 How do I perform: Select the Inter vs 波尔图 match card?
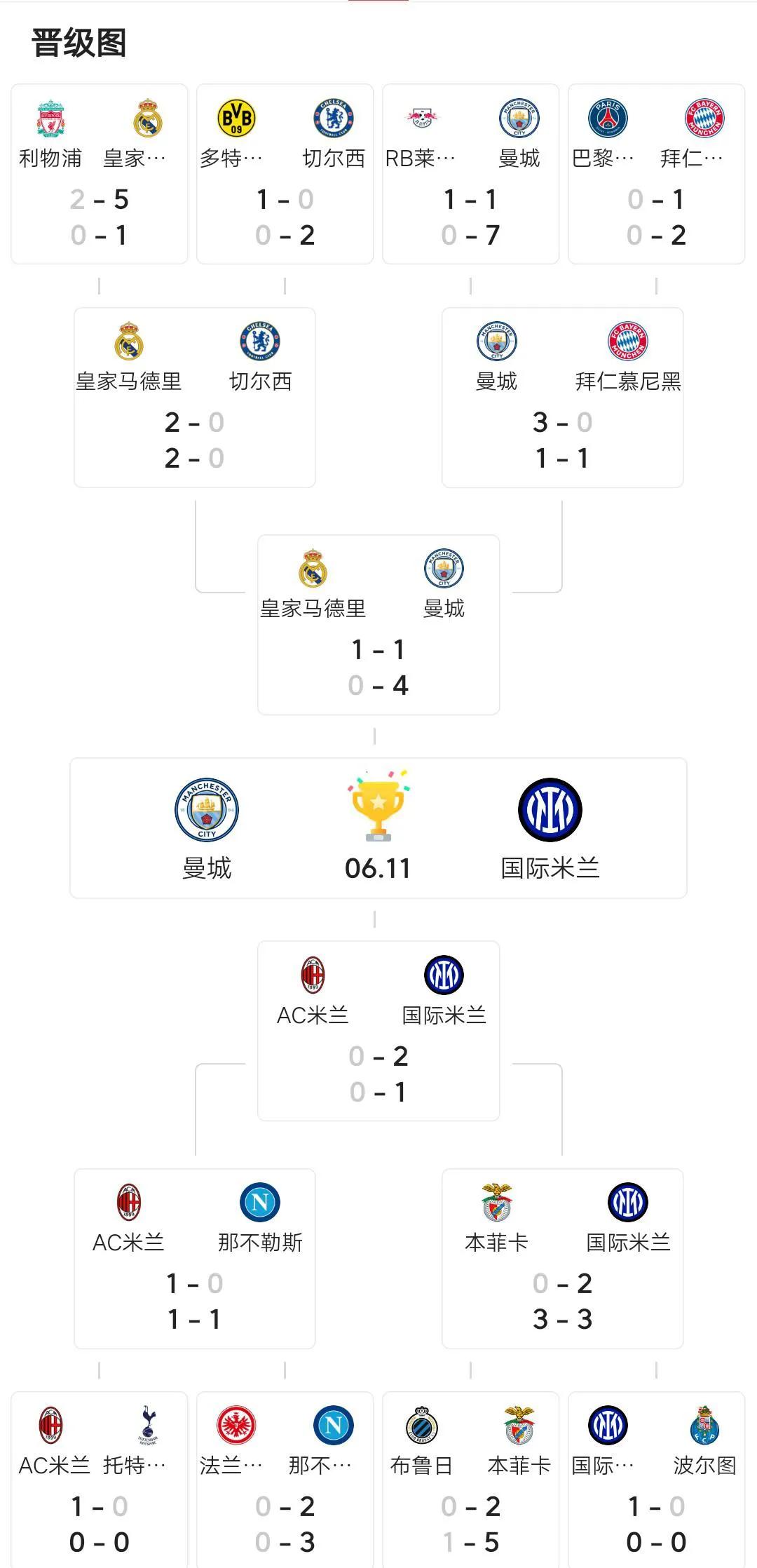coord(656,1480)
